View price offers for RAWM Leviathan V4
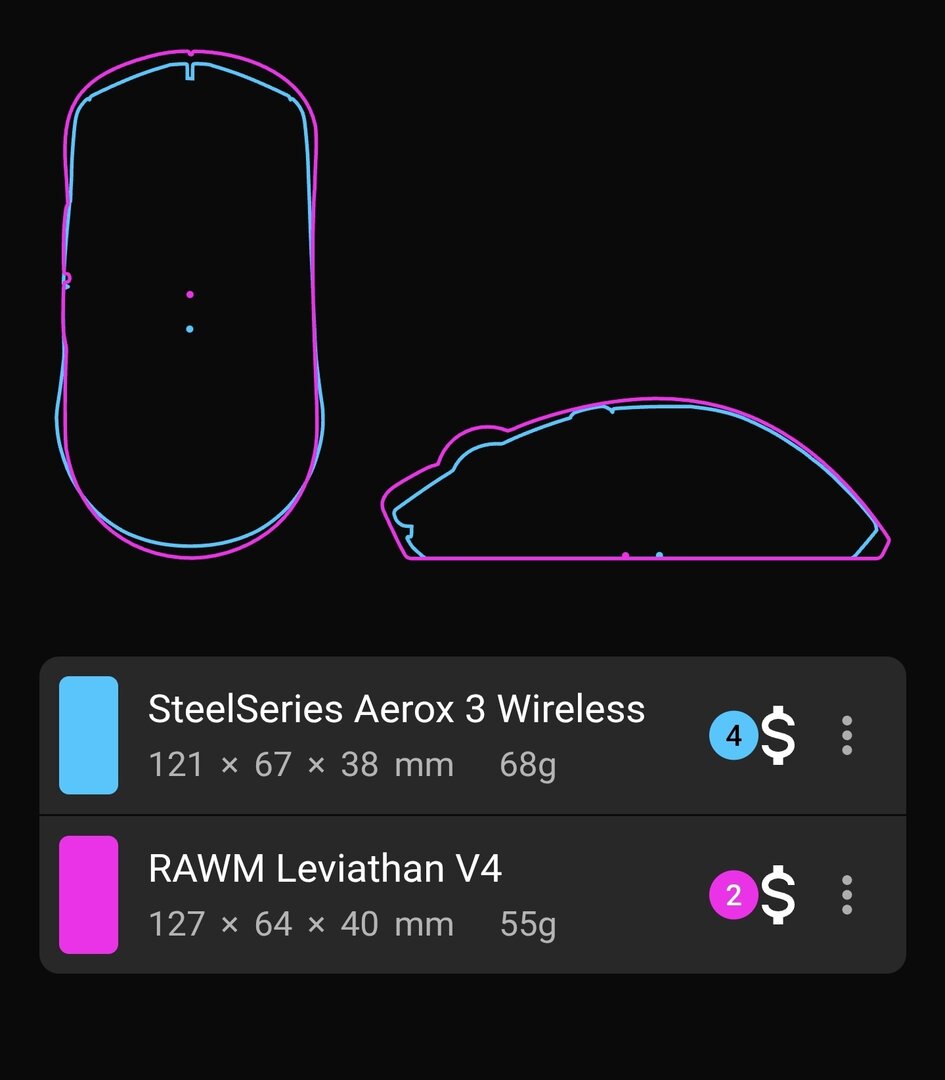 (756, 896)
